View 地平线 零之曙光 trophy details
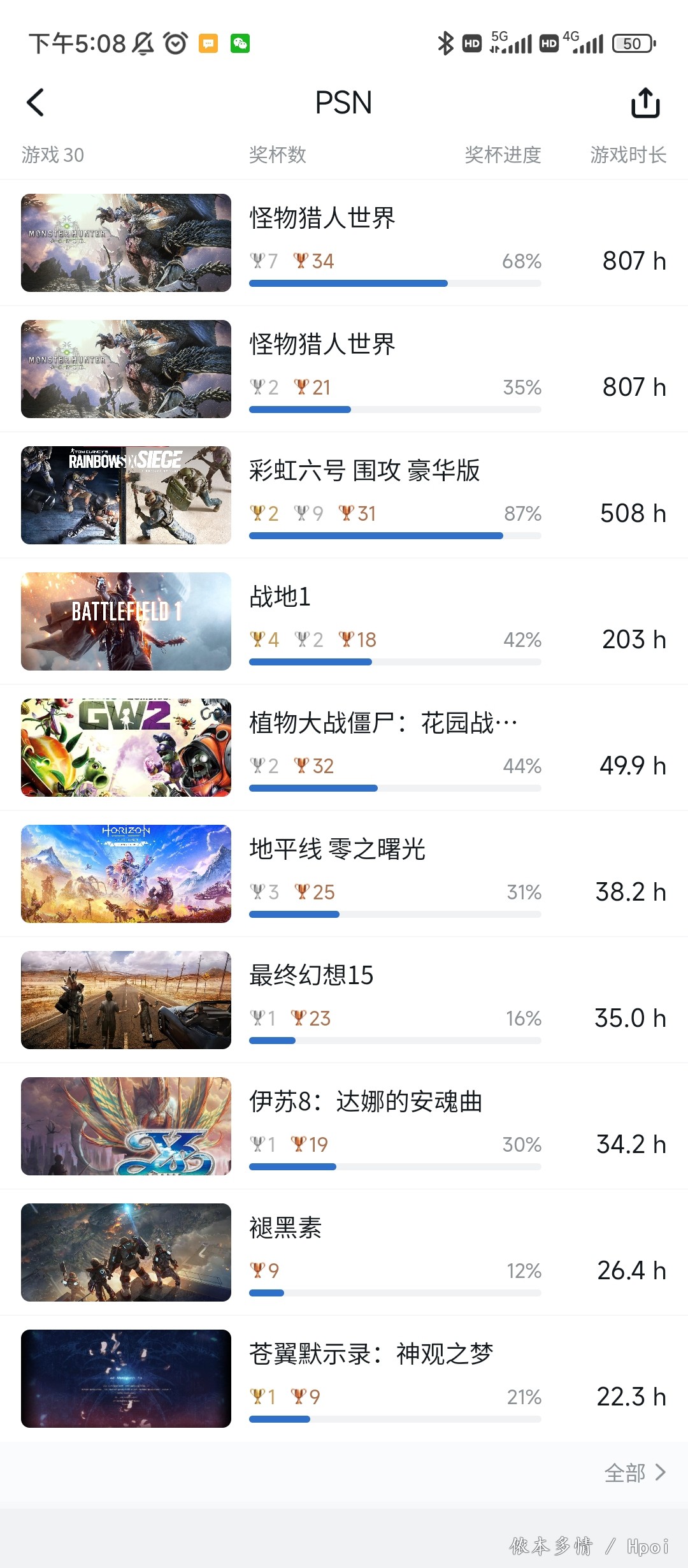 click(344, 874)
